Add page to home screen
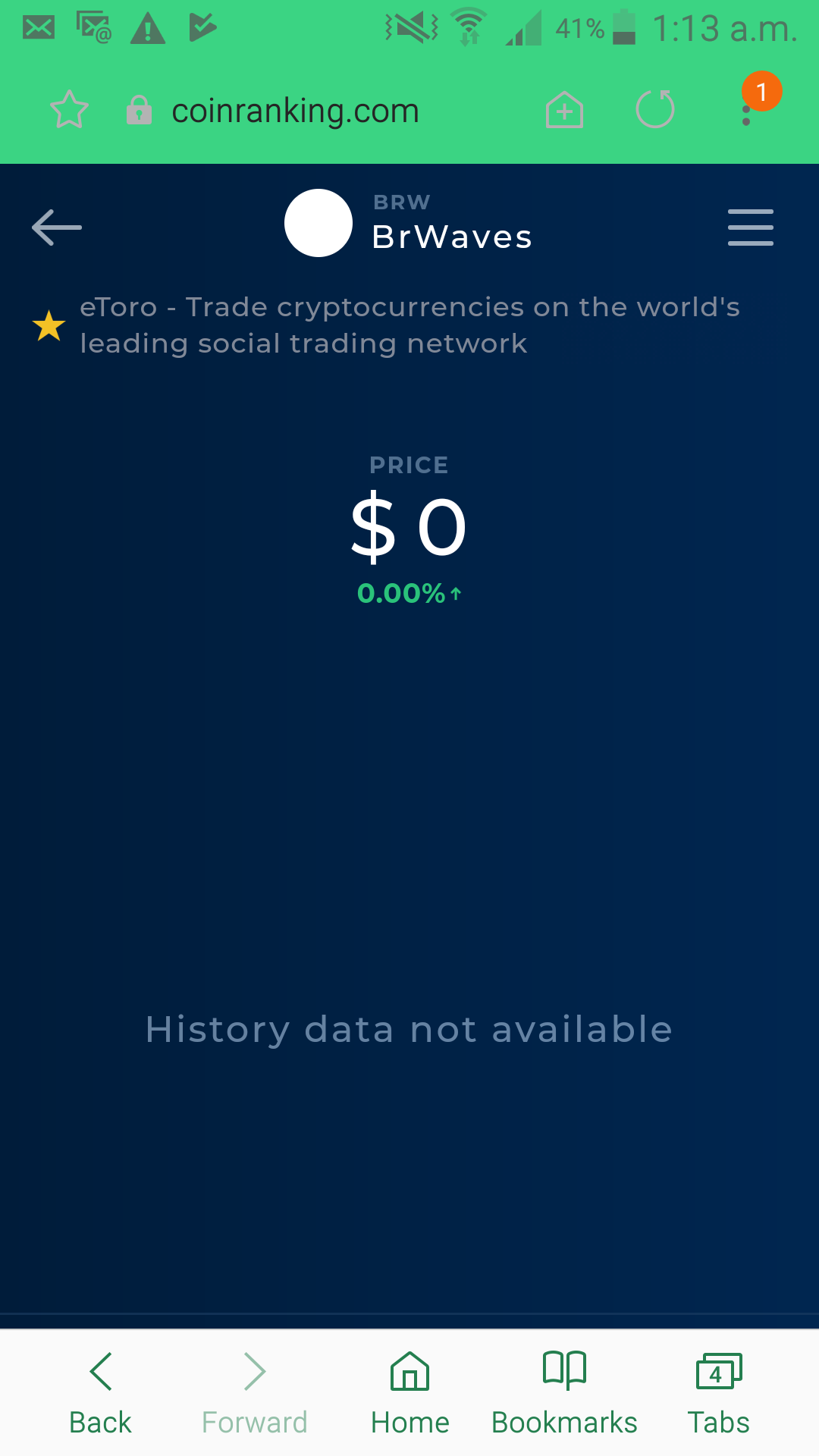The height and width of the screenshot is (1456, 819). coord(564,111)
